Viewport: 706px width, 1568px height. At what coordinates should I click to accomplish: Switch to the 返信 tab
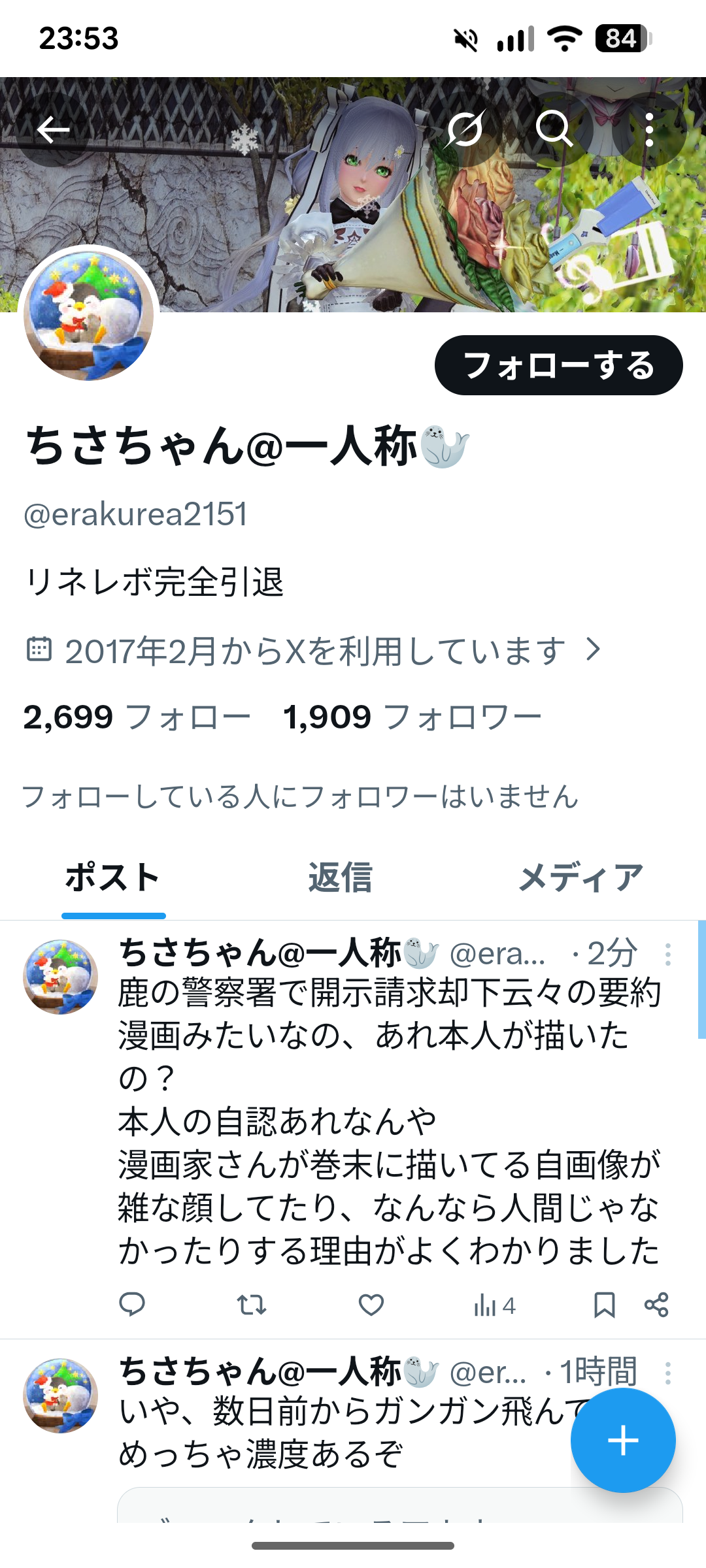(x=340, y=877)
